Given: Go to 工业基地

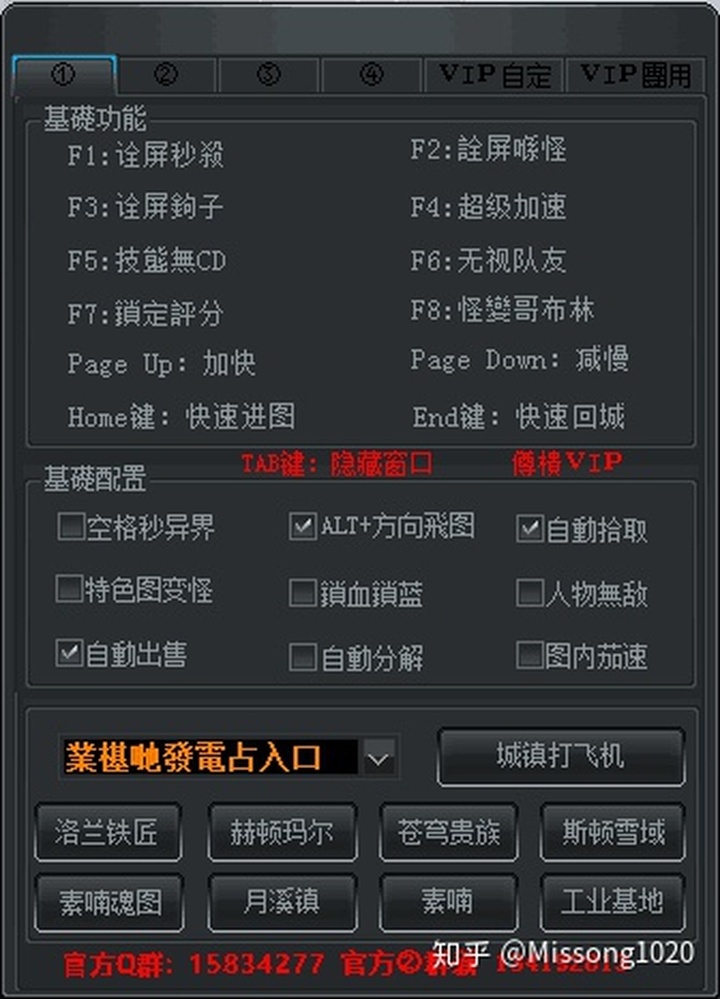Looking at the screenshot, I should (613, 902).
